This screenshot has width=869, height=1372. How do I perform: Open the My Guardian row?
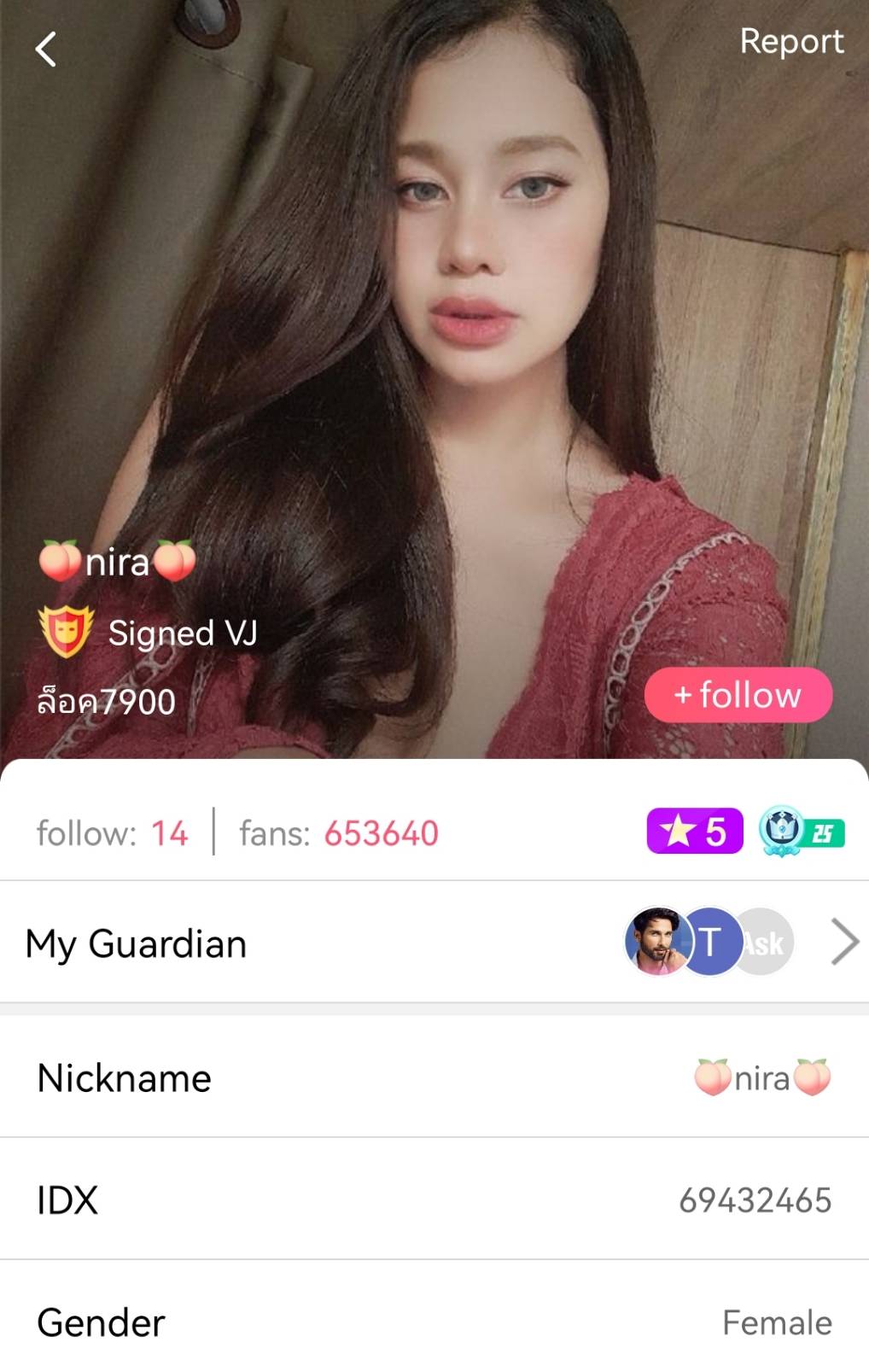pos(434,943)
